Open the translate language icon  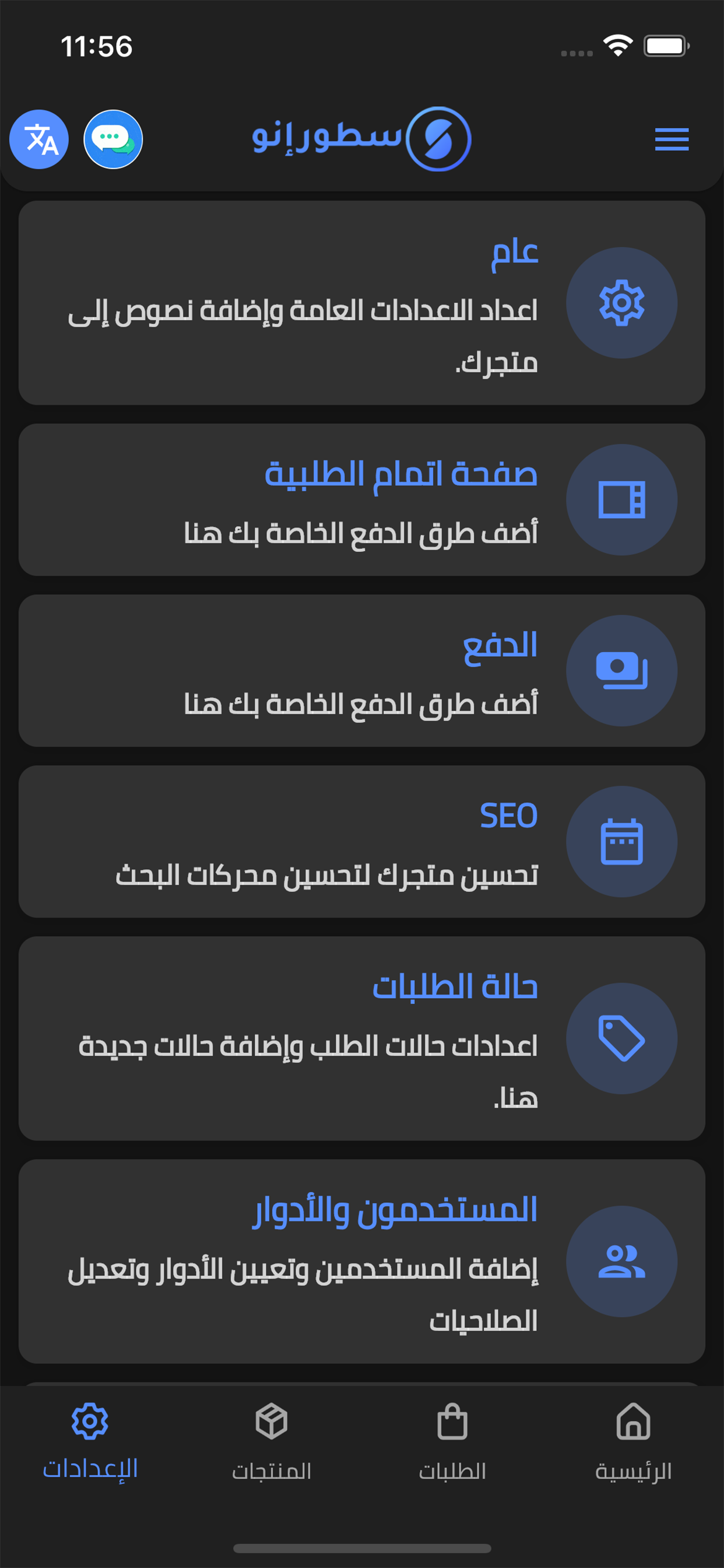coord(38,139)
